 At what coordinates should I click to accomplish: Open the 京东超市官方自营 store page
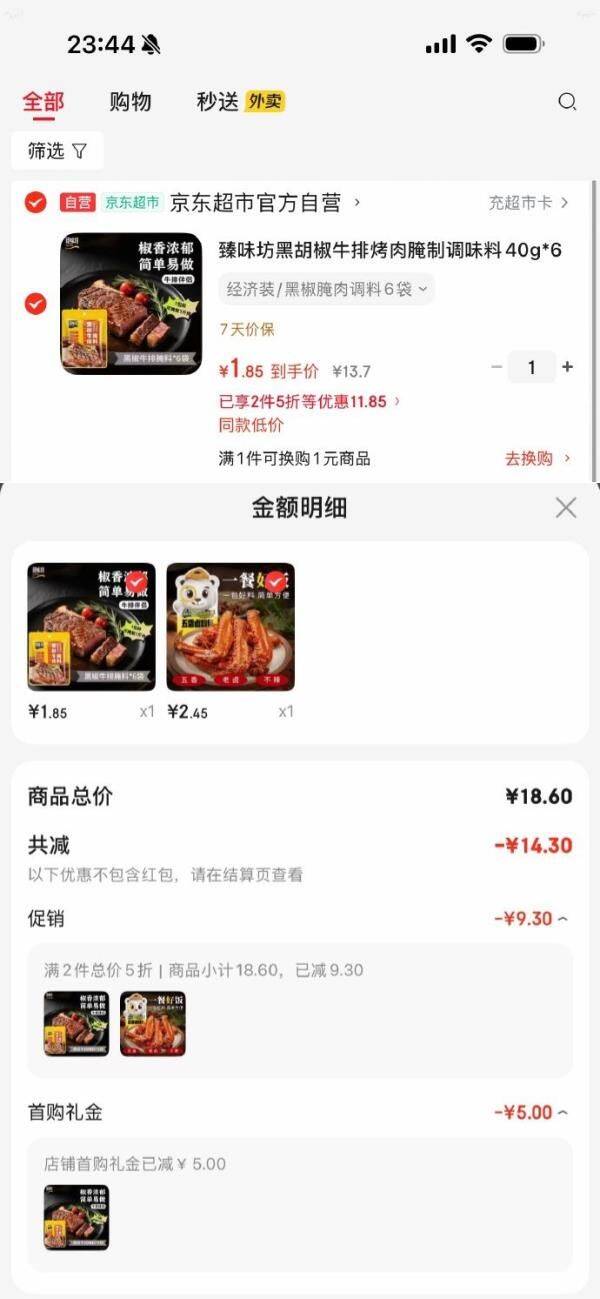coord(265,203)
